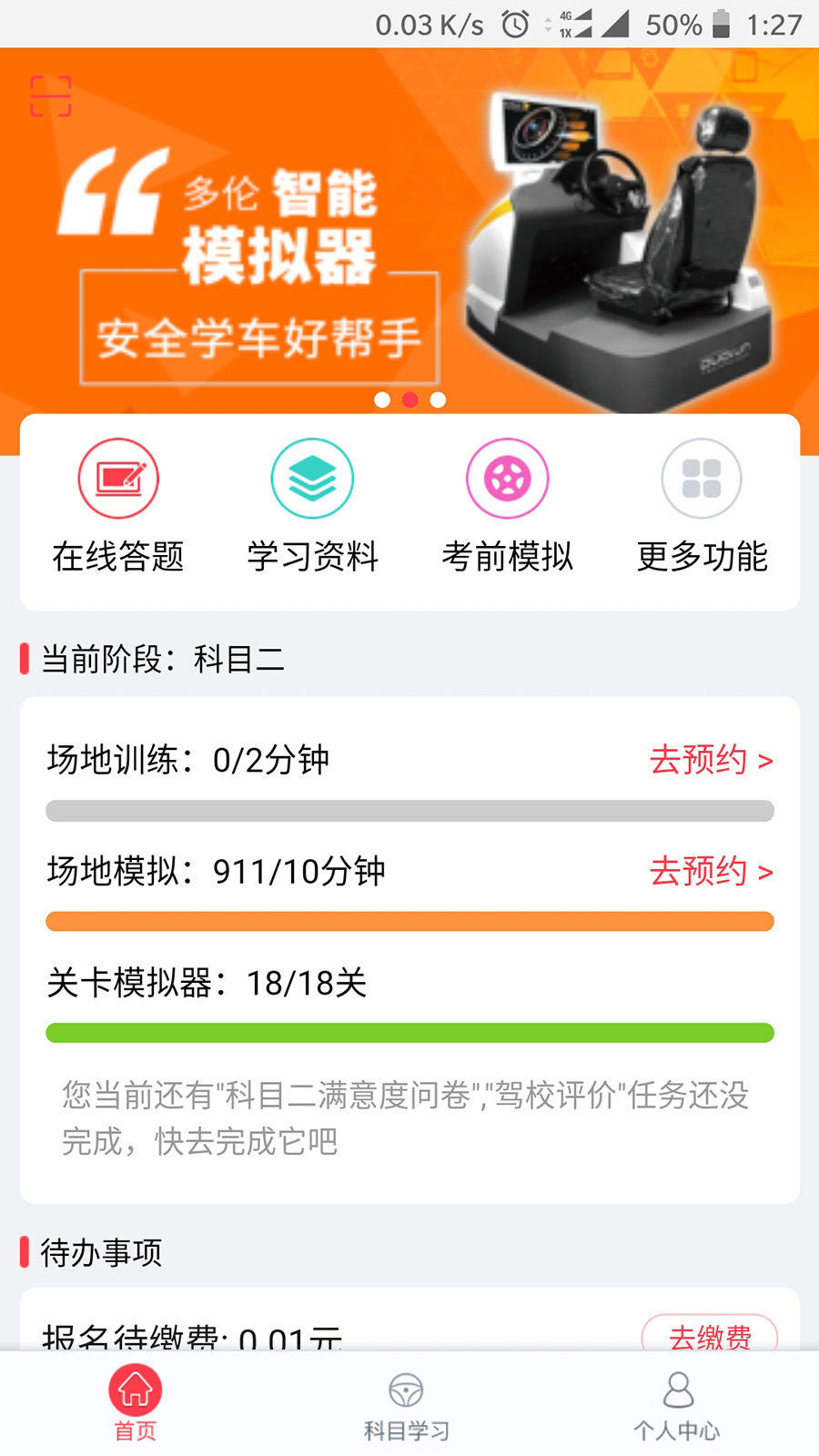Tap the first carousel indicator dot

(382, 399)
